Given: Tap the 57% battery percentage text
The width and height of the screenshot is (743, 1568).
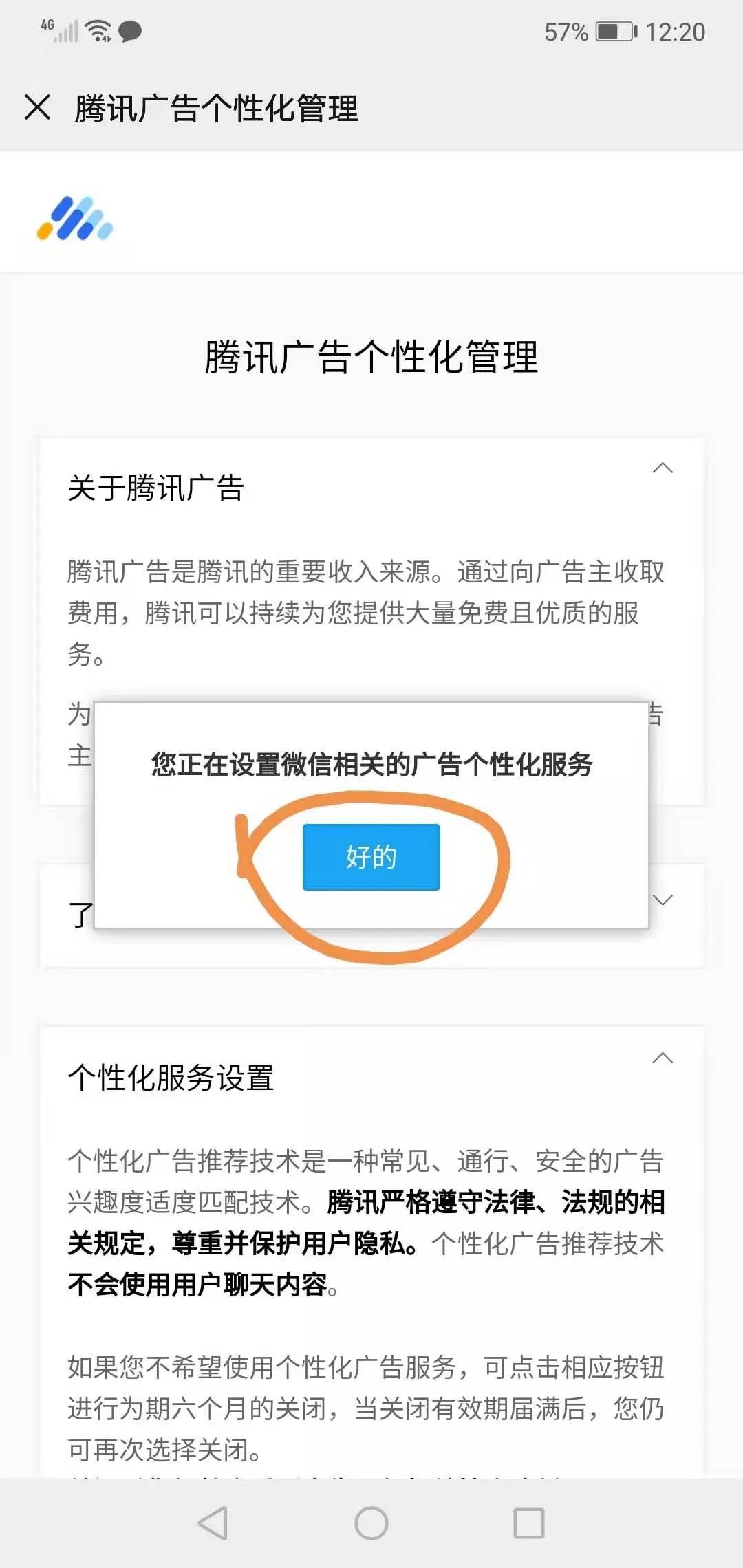Looking at the screenshot, I should pos(568,30).
